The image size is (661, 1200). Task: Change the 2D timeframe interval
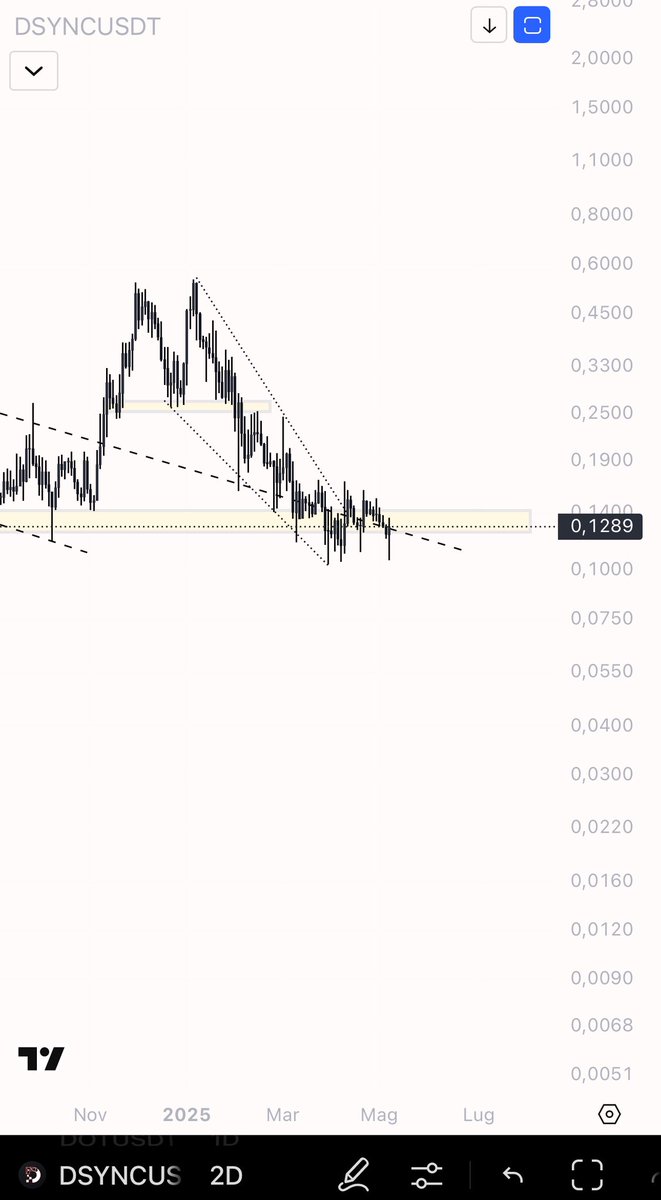click(x=226, y=1175)
